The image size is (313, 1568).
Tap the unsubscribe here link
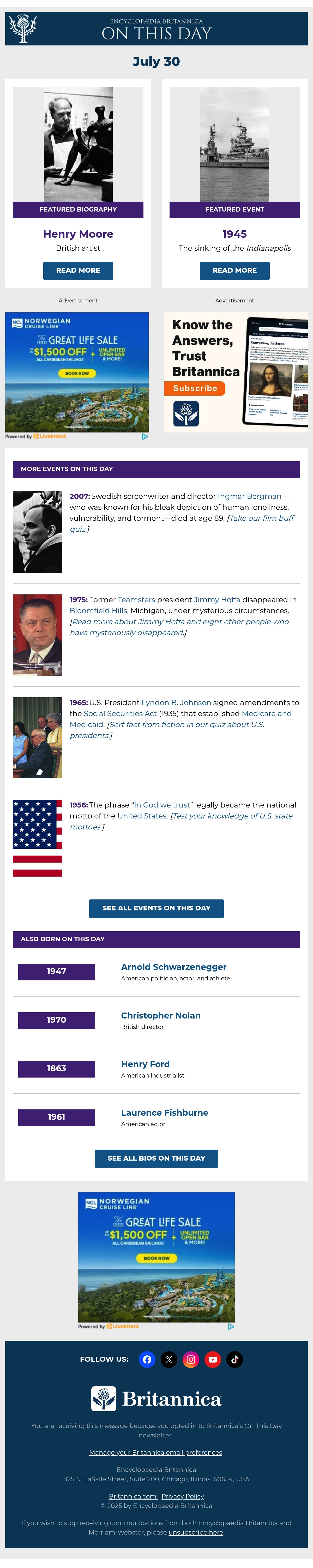(196, 1532)
